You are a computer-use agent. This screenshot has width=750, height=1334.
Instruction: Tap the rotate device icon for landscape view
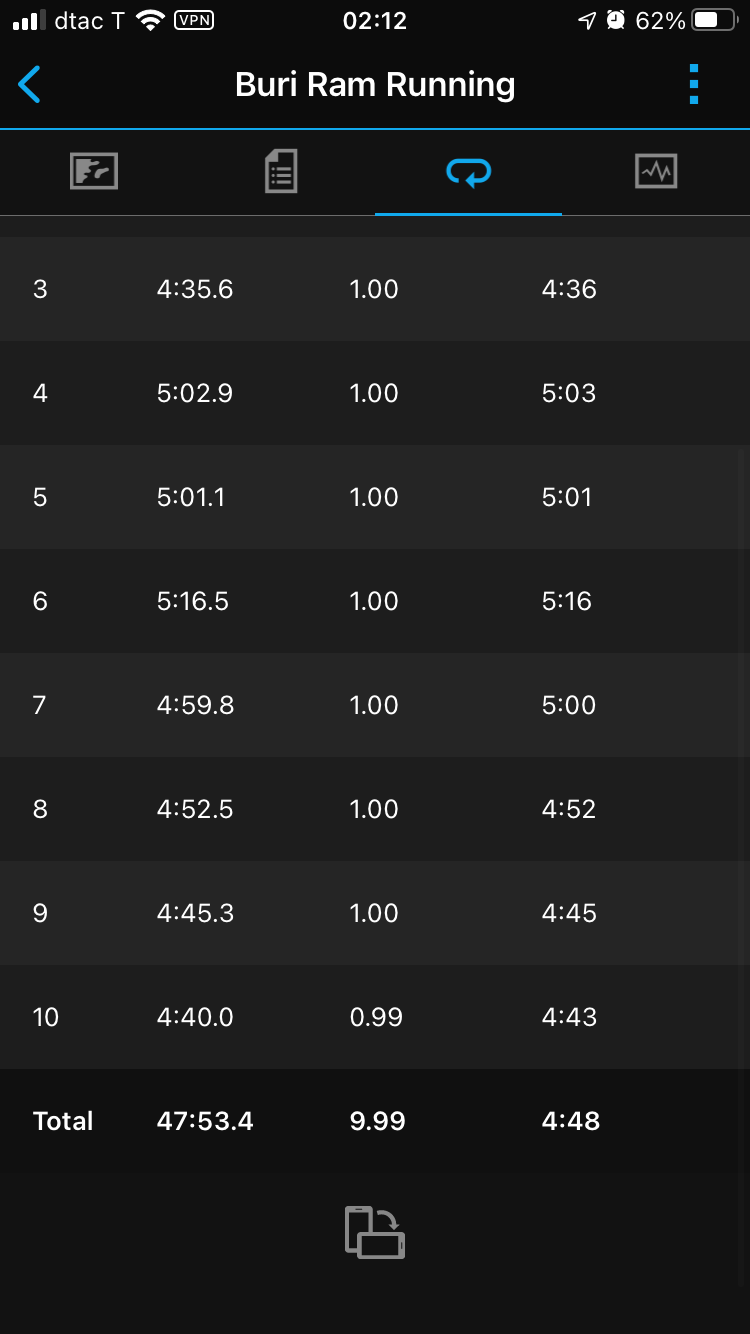375,1231
